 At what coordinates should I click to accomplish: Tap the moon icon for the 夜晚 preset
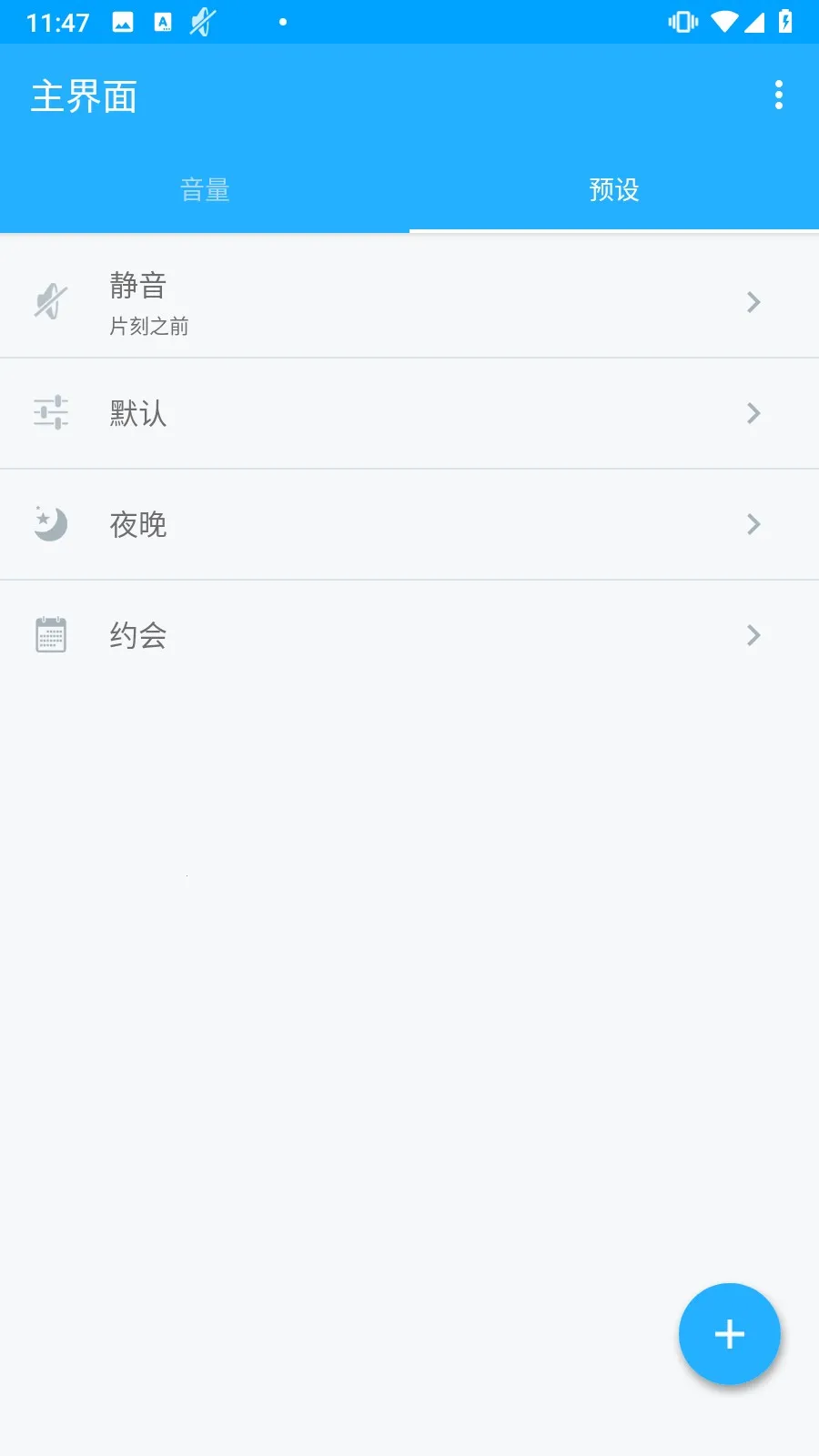[50, 524]
